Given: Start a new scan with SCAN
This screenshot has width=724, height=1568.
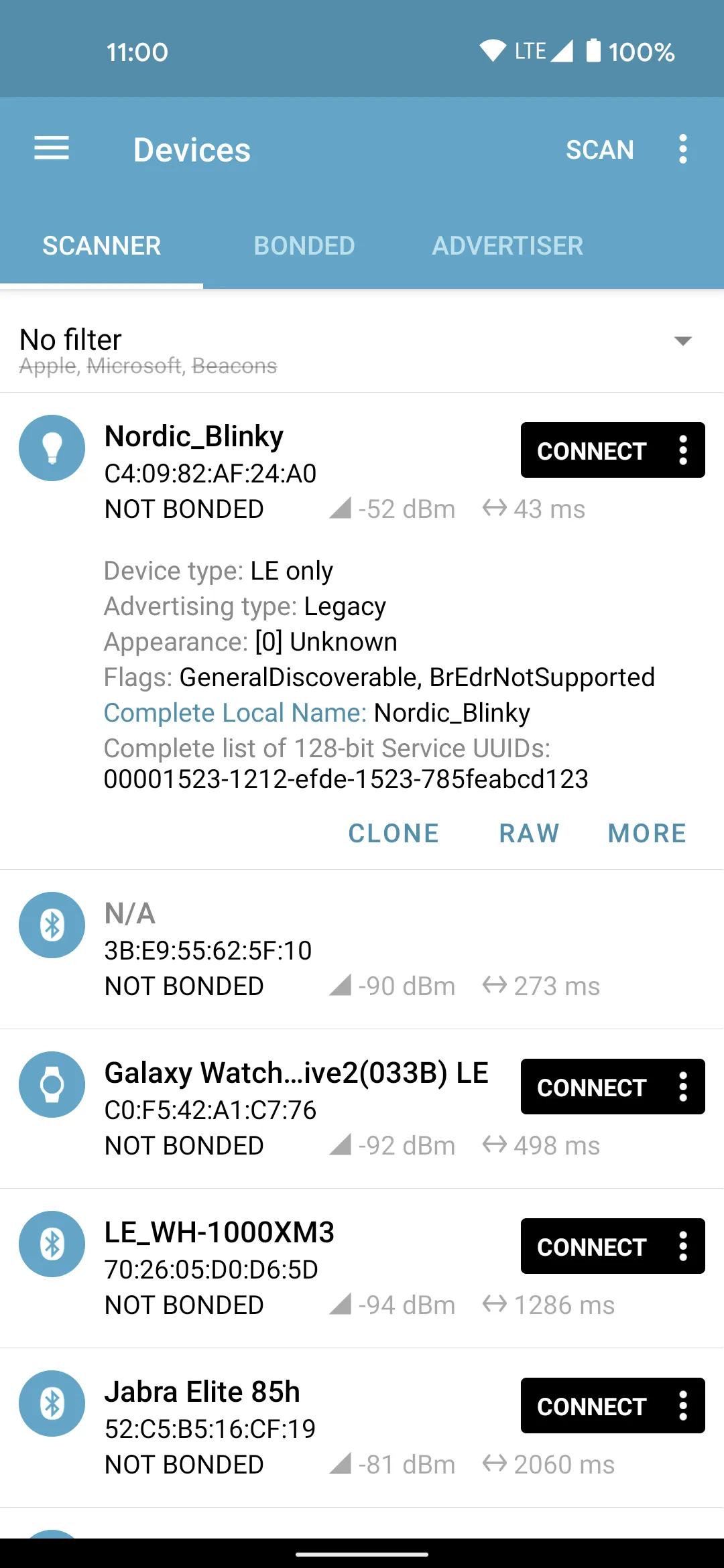Looking at the screenshot, I should coord(599,149).
